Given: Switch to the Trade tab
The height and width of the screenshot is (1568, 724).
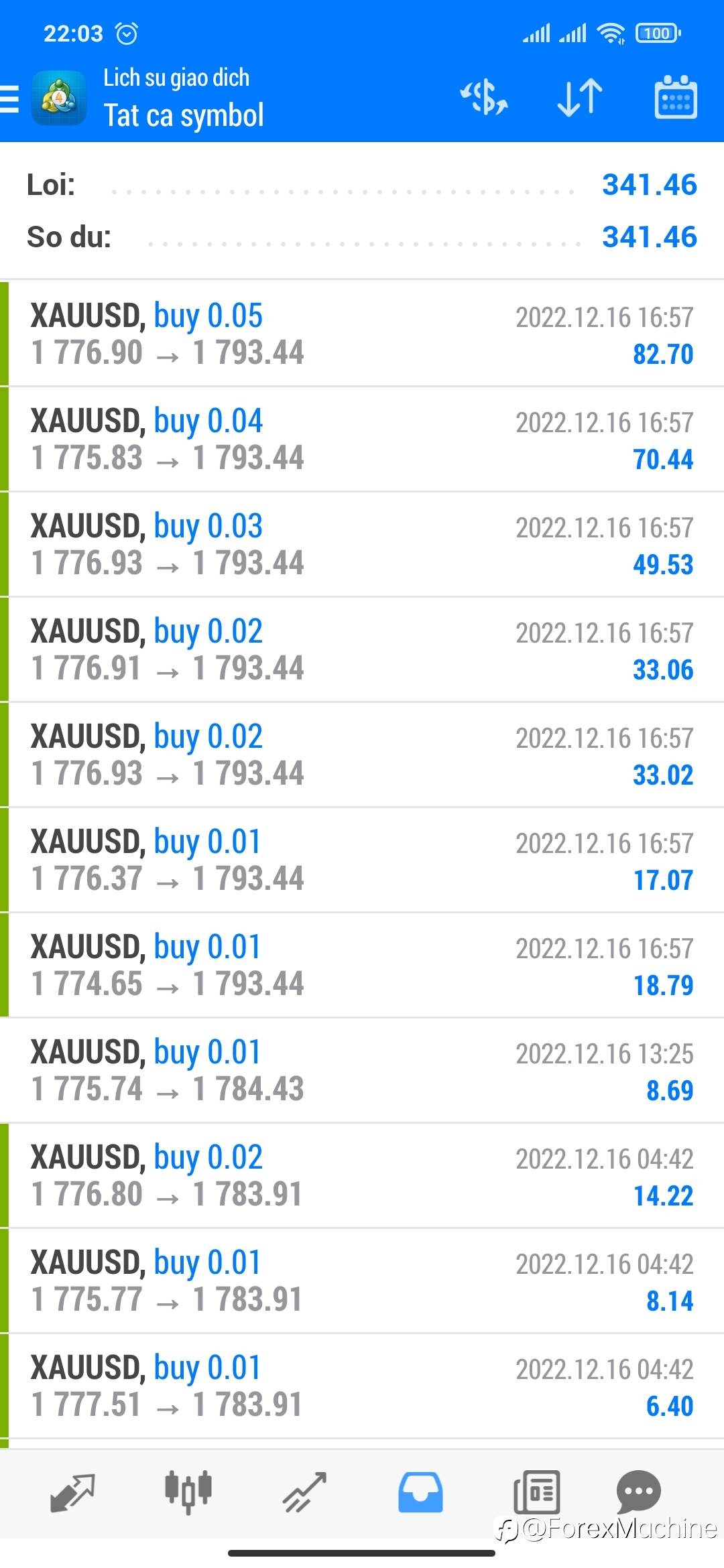Looking at the screenshot, I should coord(304,1493).
